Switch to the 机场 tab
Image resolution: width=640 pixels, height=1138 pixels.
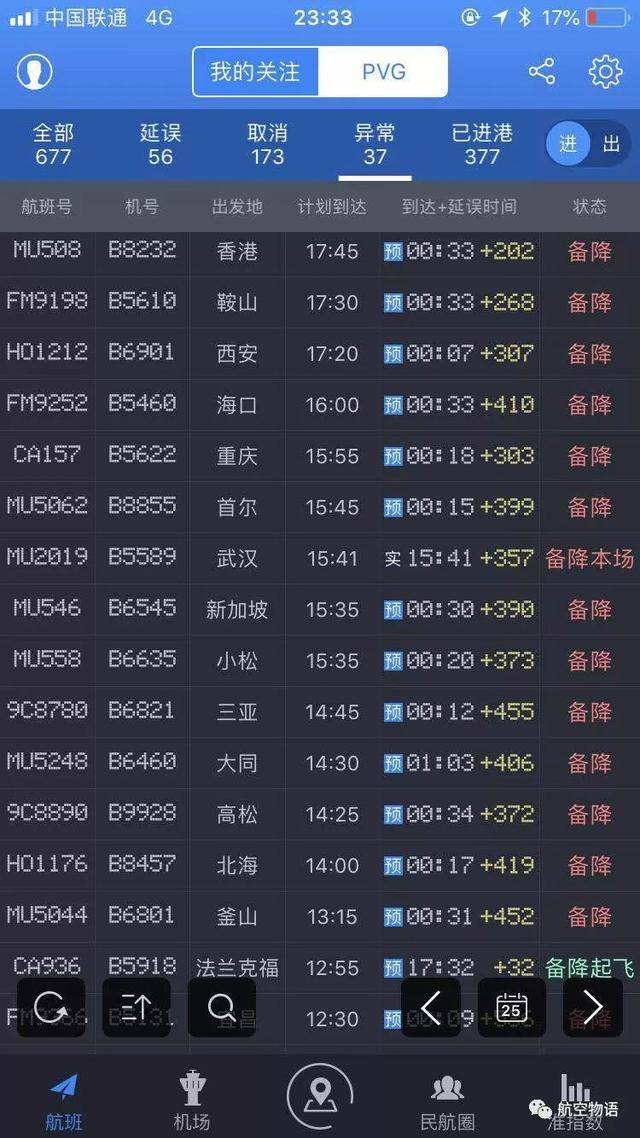[x=191, y=1100]
